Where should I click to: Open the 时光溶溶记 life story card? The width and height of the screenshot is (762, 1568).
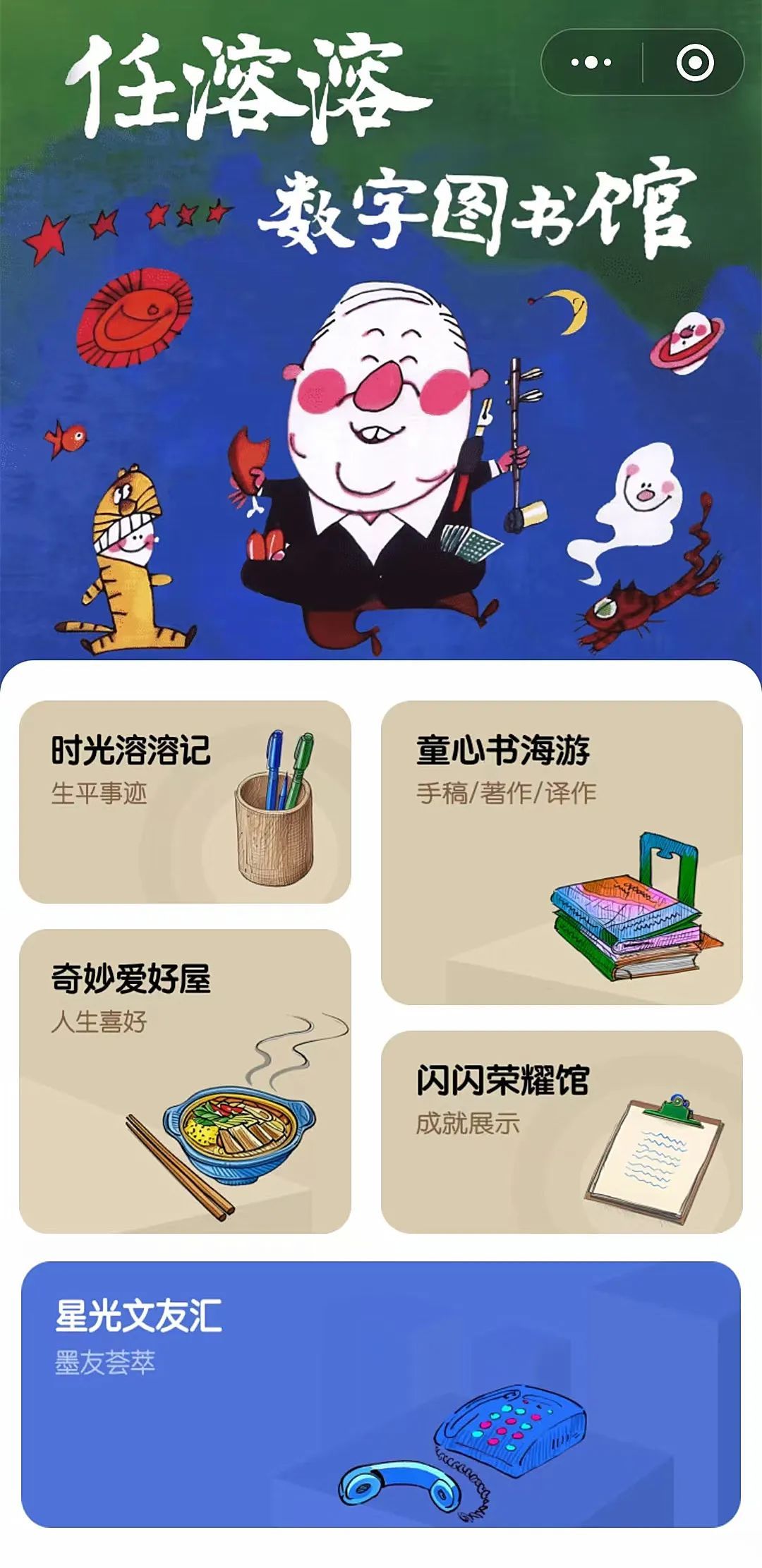[x=185, y=801]
